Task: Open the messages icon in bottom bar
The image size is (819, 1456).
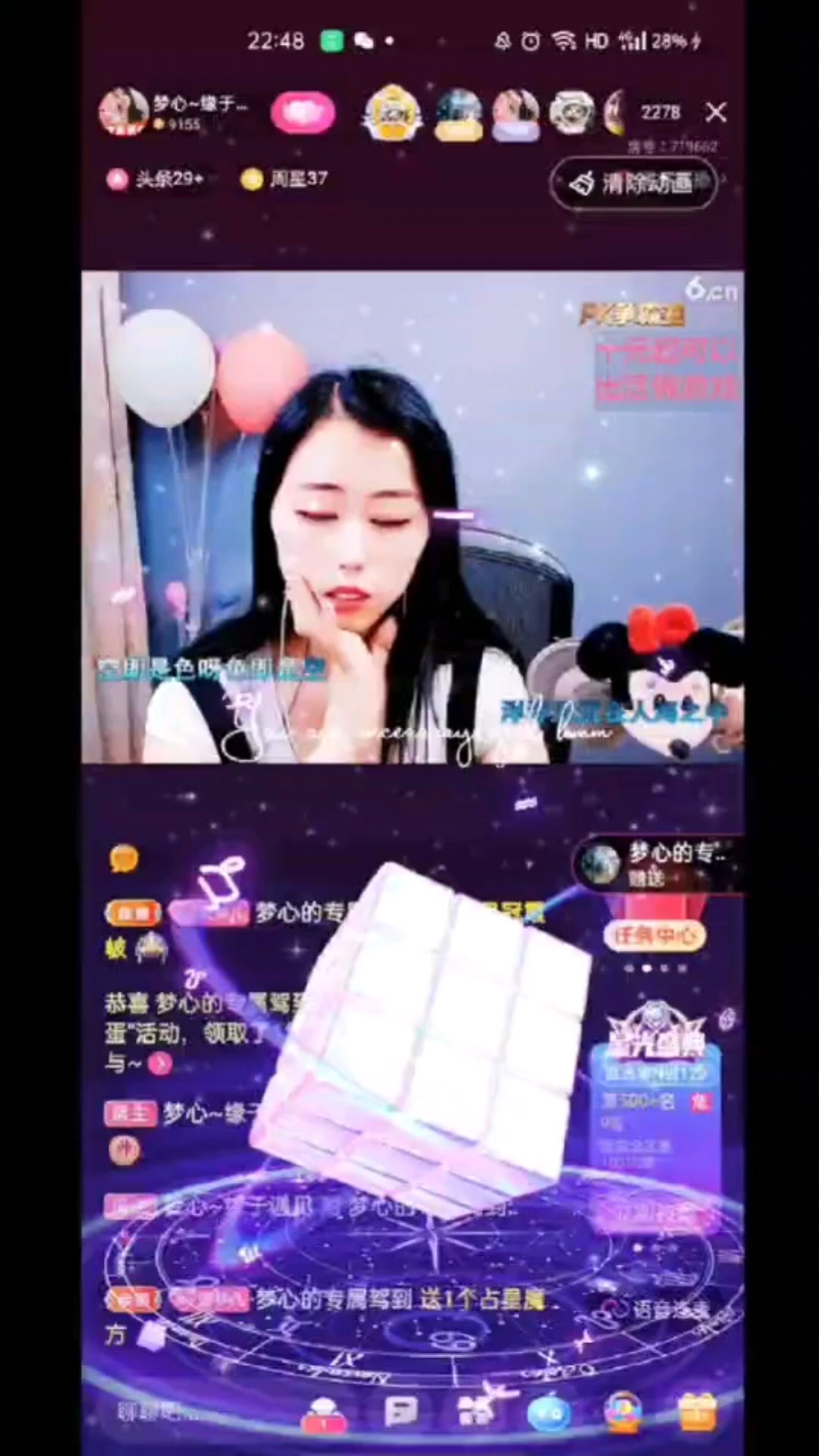Action: [x=401, y=1411]
